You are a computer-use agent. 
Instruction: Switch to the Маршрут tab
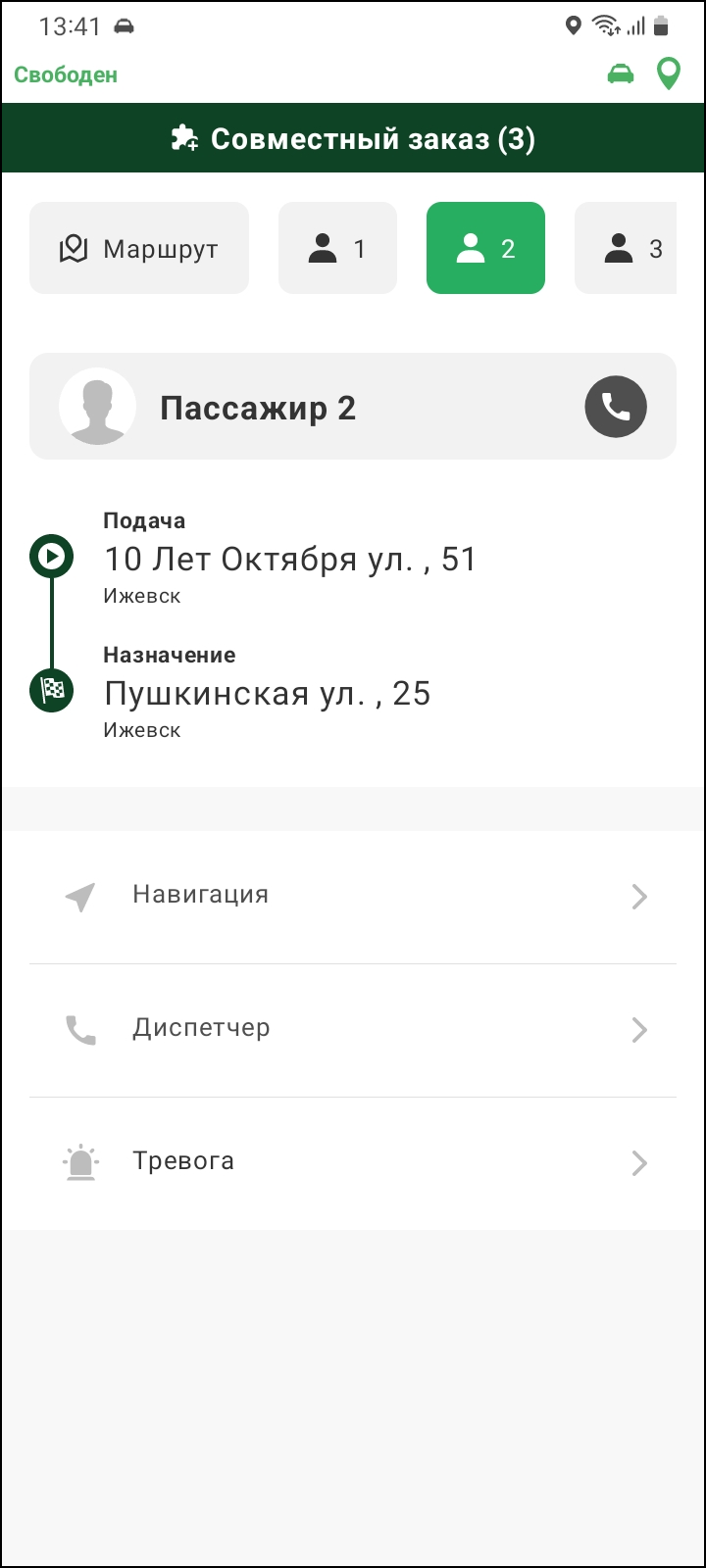139,248
